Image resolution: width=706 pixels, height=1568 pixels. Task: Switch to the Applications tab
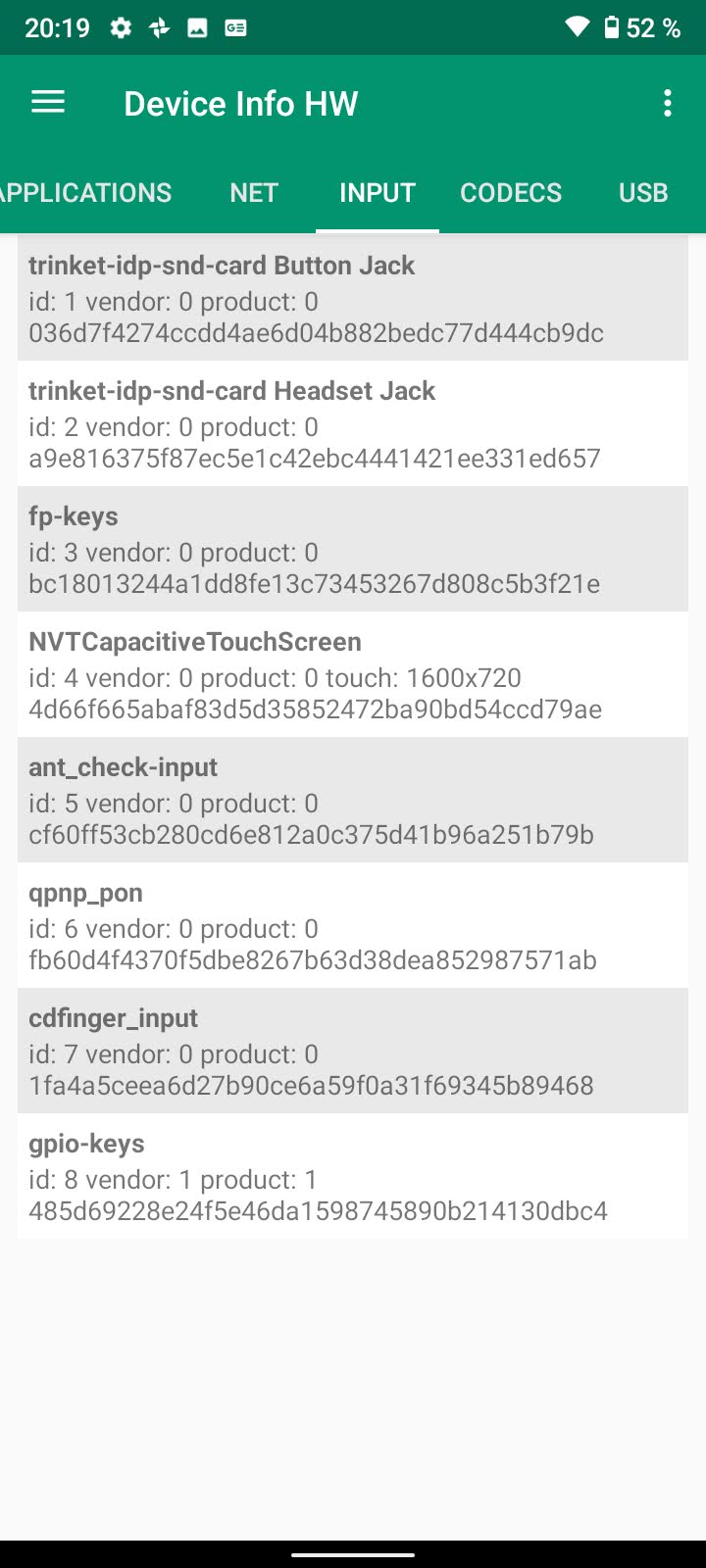pos(86,193)
